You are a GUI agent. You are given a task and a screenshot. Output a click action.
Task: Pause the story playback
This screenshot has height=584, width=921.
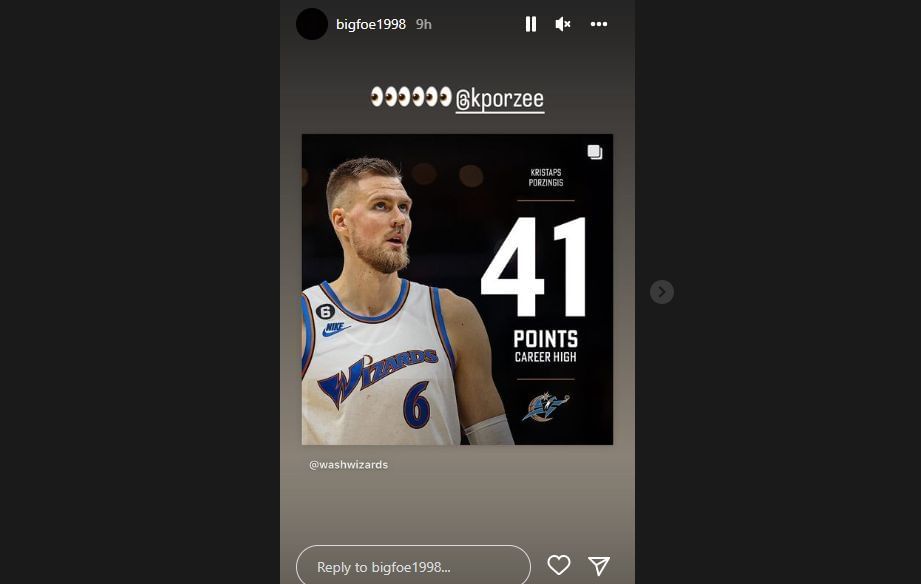pyautogui.click(x=531, y=24)
